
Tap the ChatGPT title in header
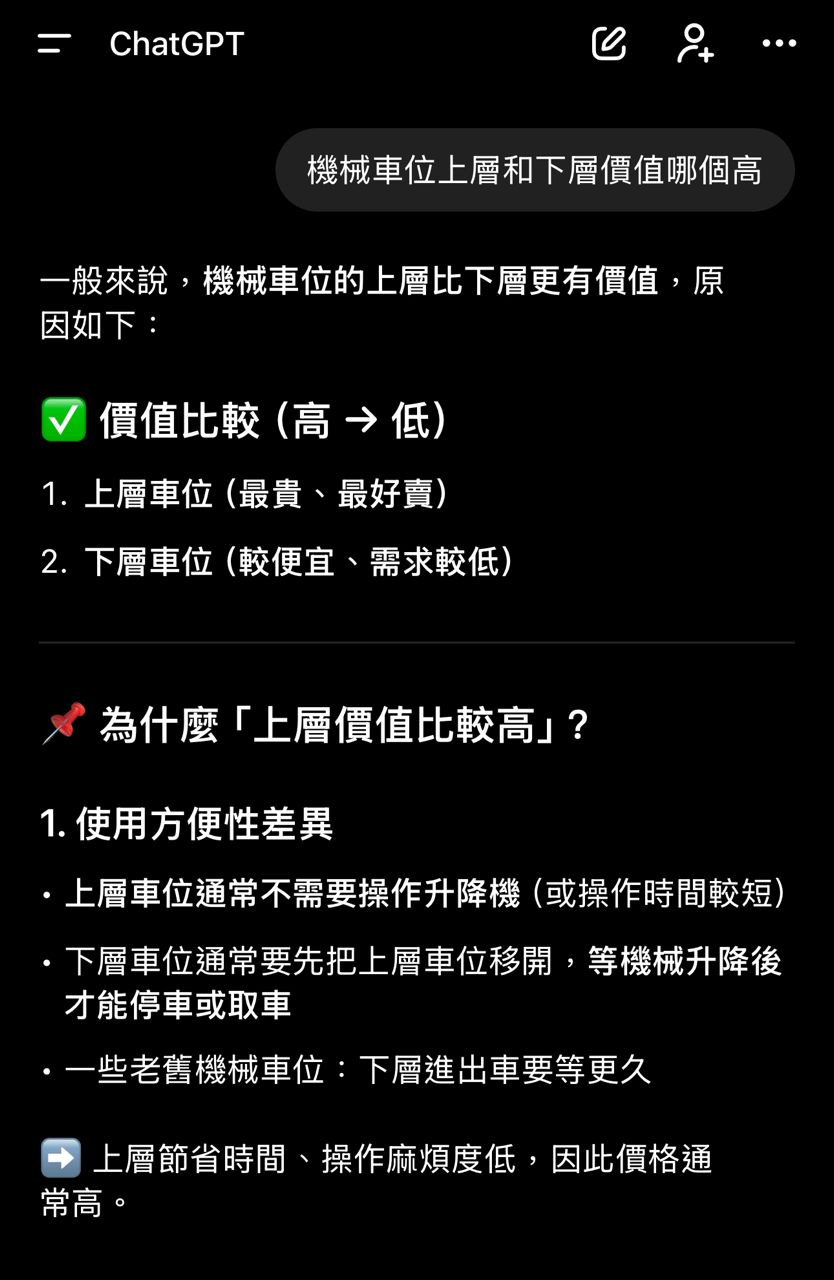[x=176, y=44]
